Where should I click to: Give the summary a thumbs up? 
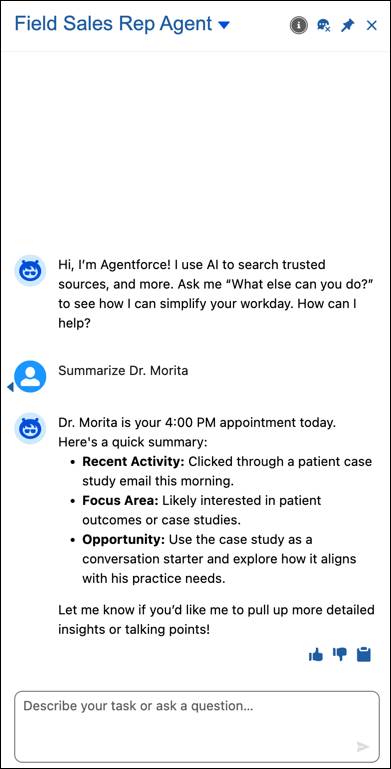(x=316, y=654)
